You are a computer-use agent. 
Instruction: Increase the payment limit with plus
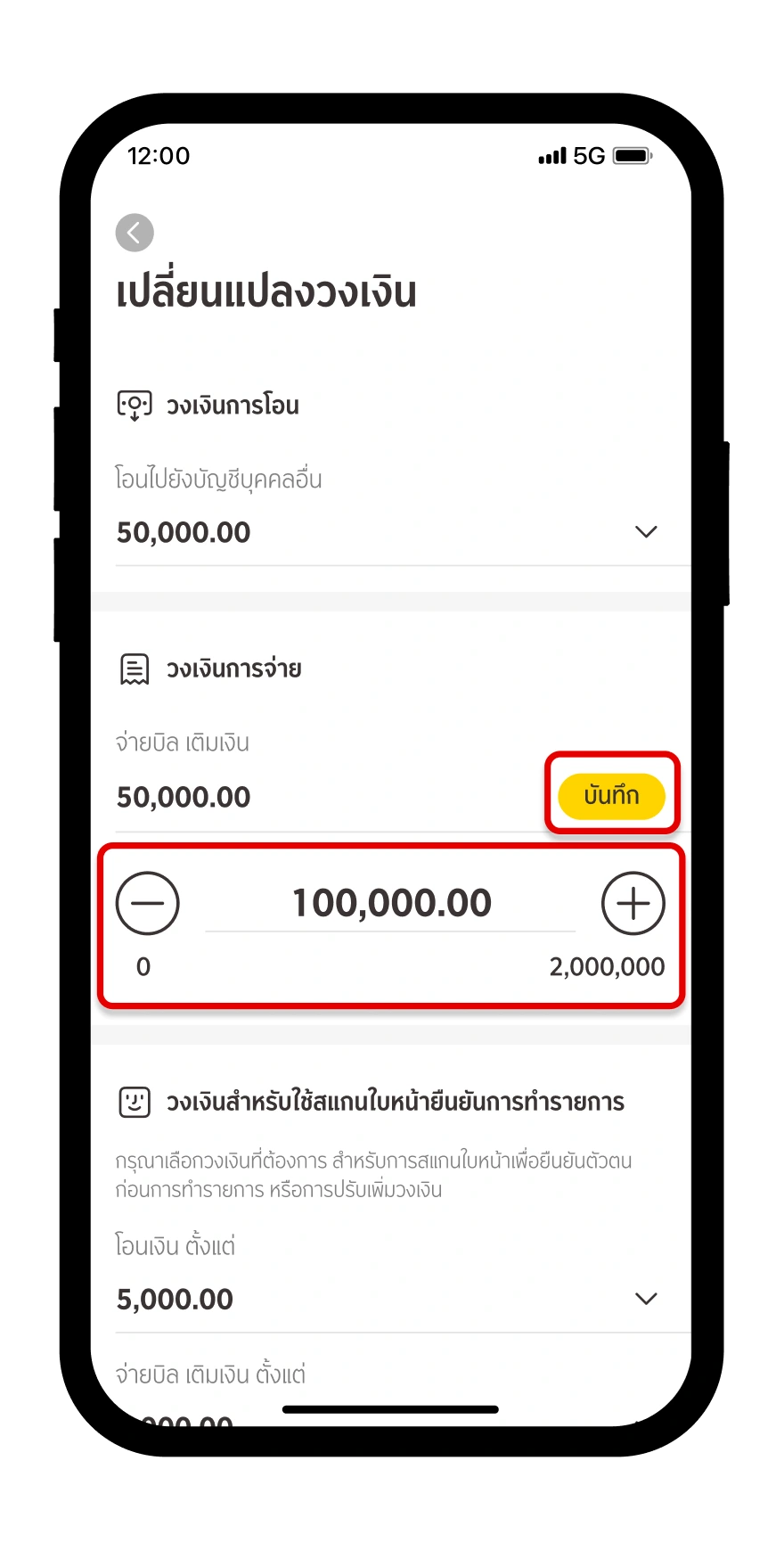click(633, 903)
